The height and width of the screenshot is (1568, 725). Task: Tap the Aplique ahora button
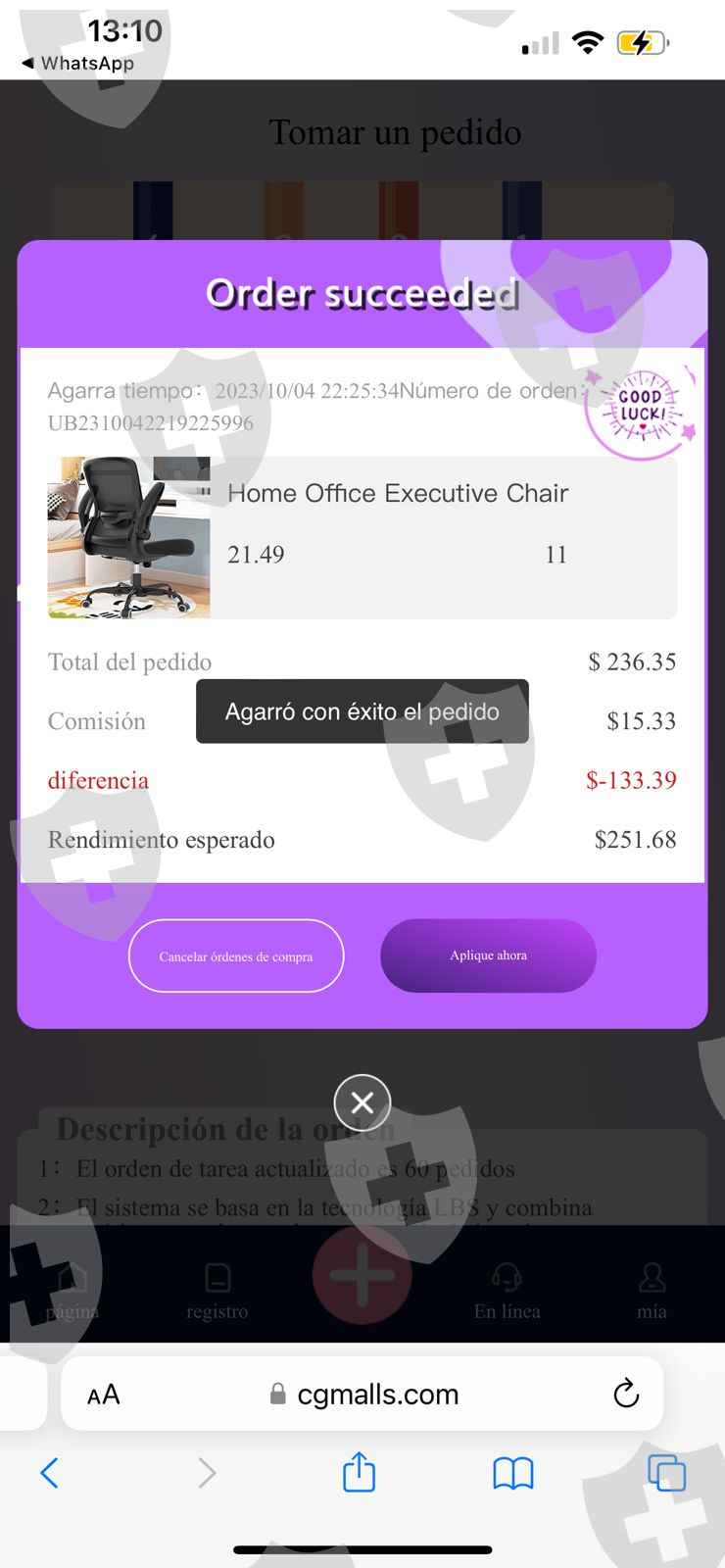(x=488, y=955)
